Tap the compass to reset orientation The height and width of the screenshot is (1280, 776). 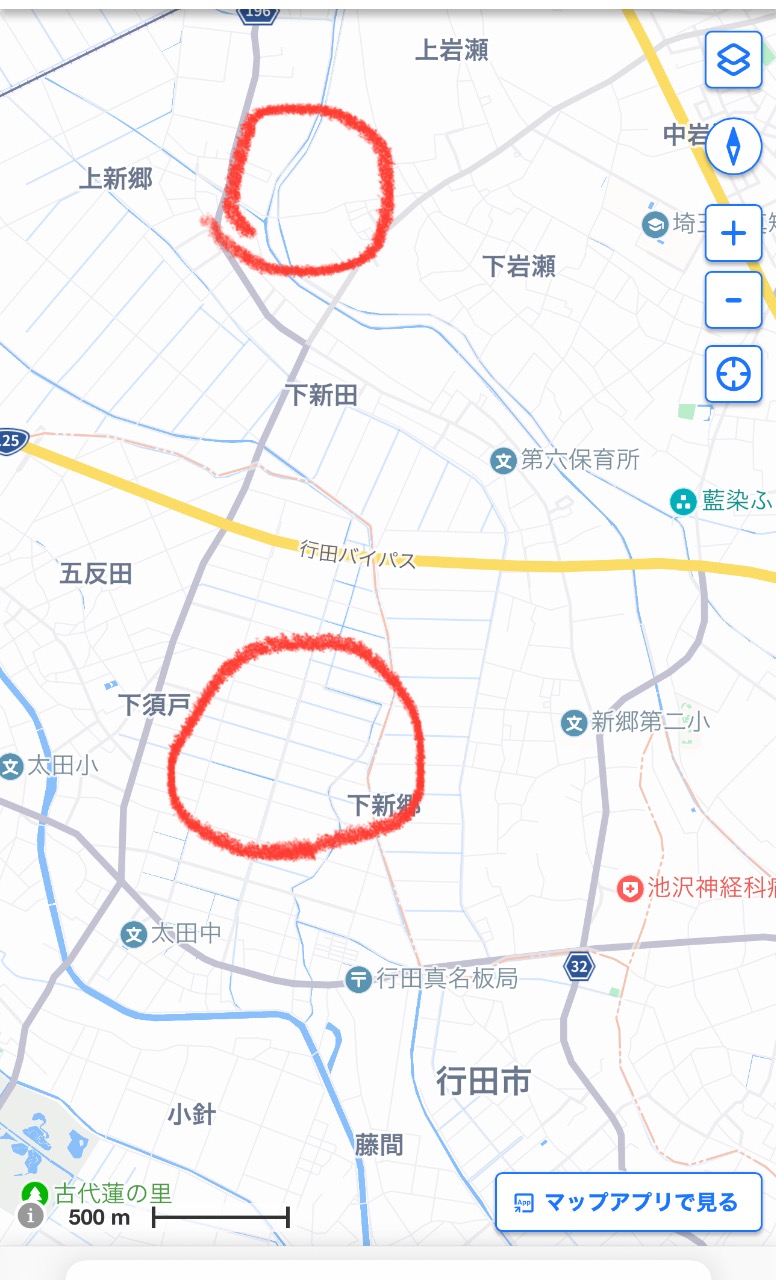click(x=733, y=147)
